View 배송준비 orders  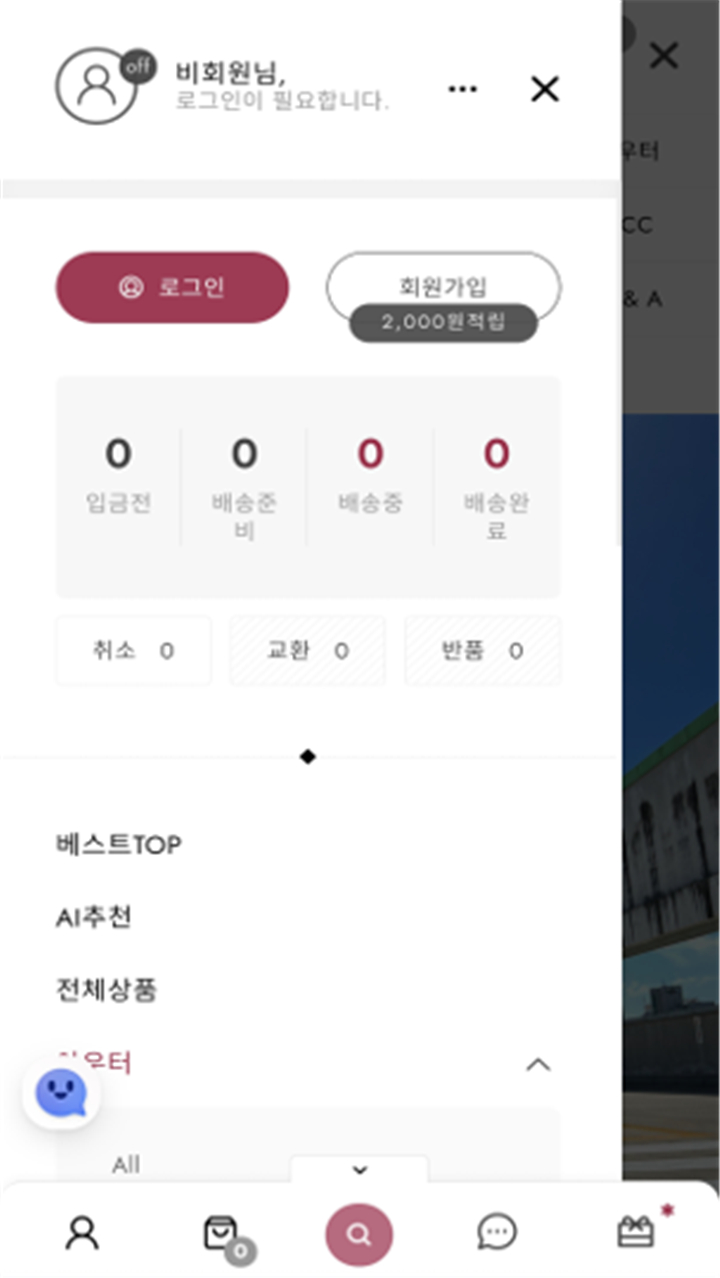[x=244, y=487]
